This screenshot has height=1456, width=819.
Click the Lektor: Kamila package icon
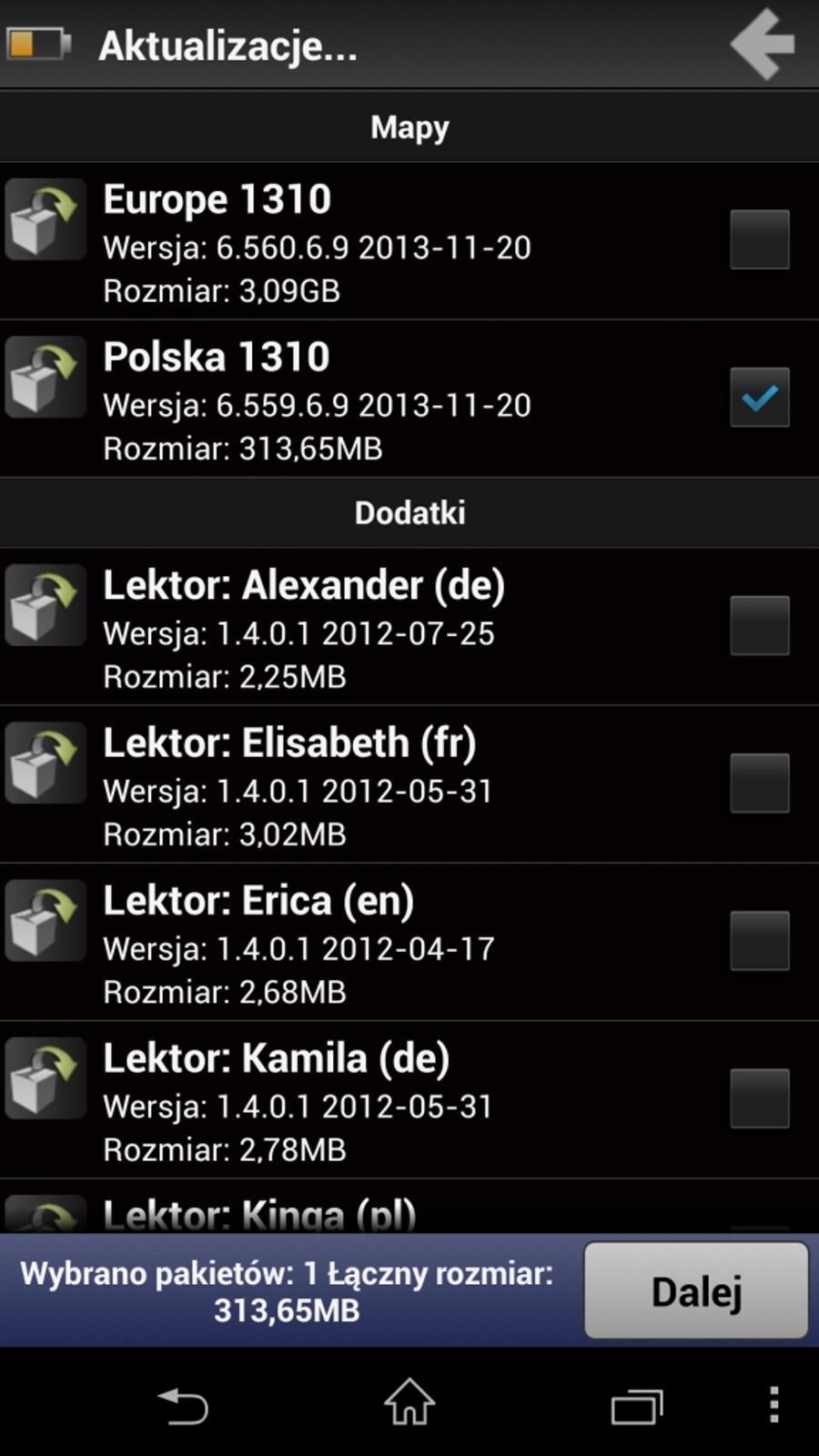pos(45,1078)
